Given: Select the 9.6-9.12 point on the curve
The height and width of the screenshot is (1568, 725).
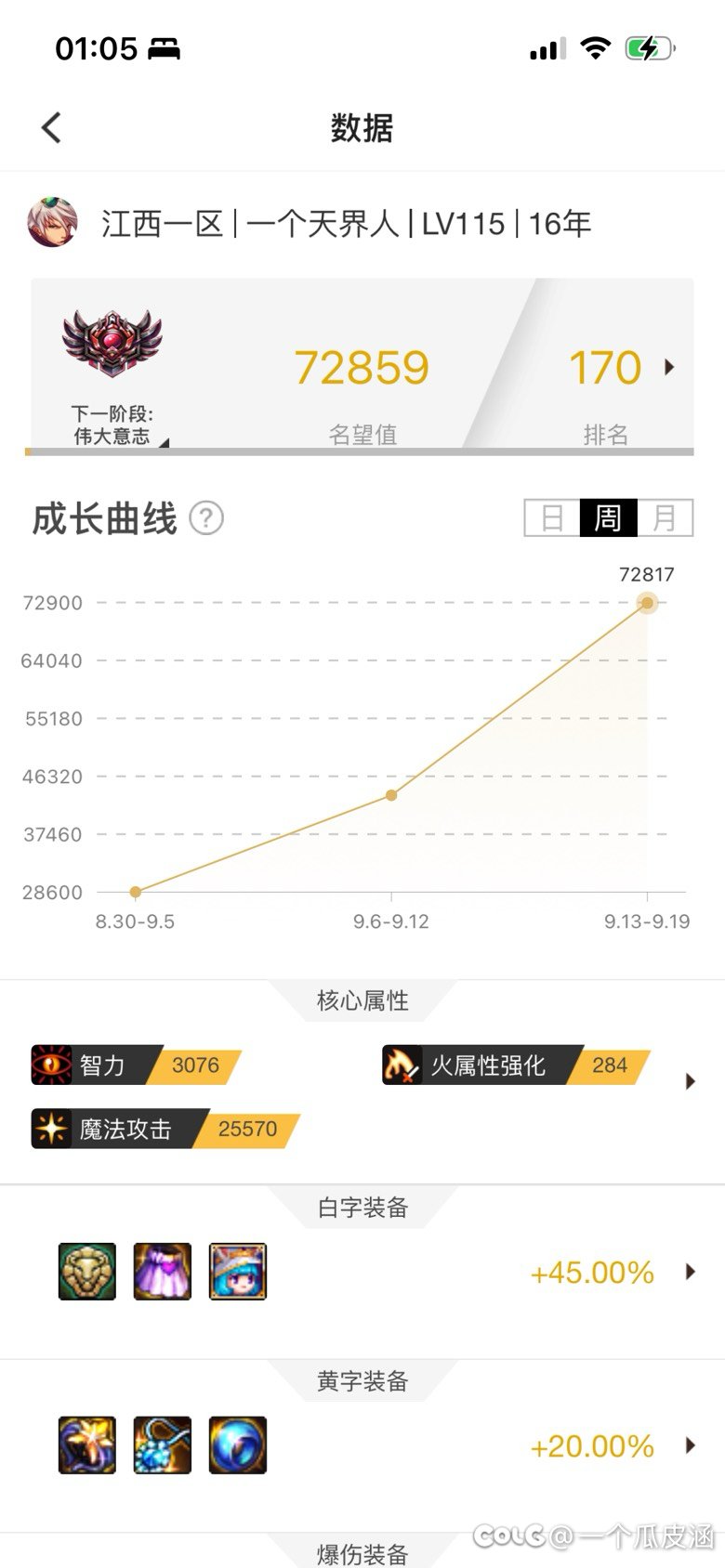Looking at the screenshot, I should pyautogui.click(x=391, y=795).
